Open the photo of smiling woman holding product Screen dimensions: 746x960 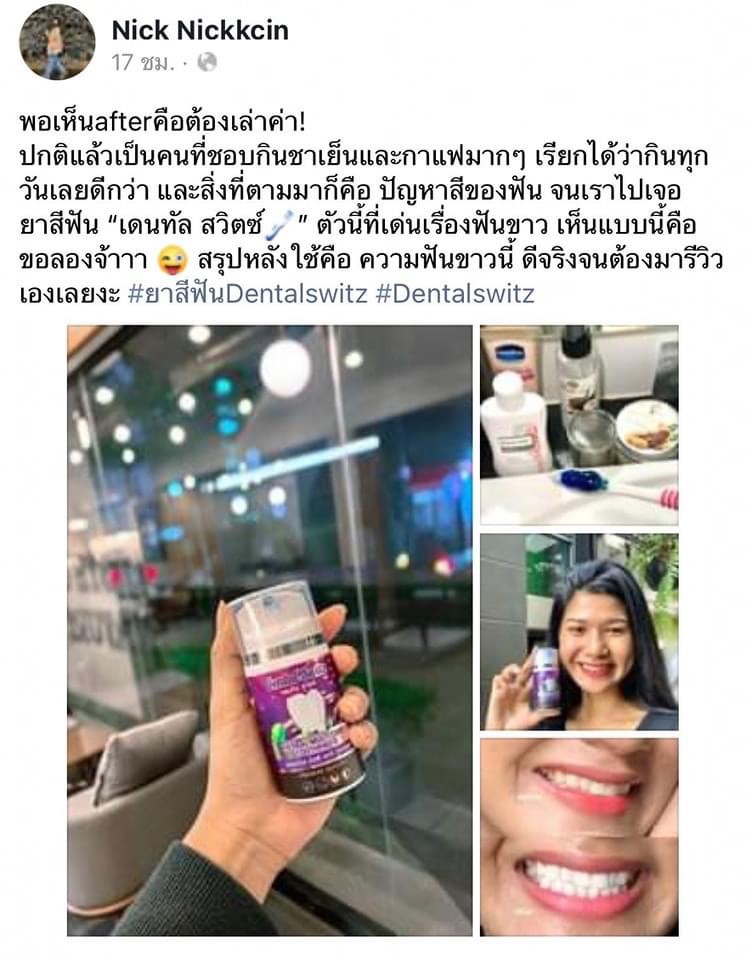pyautogui.click(x=578, y=630)
